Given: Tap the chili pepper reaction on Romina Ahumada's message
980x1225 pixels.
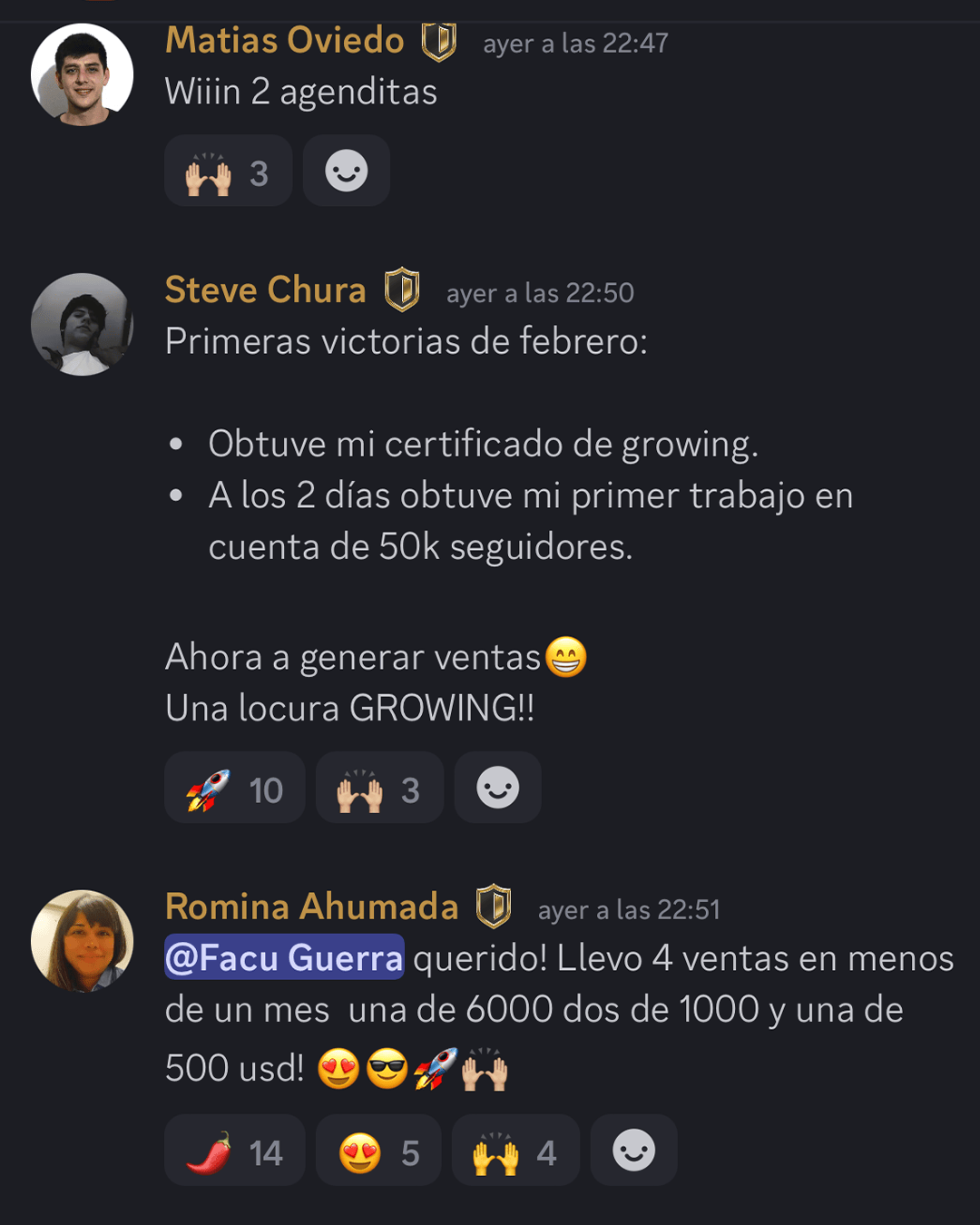Looking at the screenshot, I should click(x=234, y=1151).
